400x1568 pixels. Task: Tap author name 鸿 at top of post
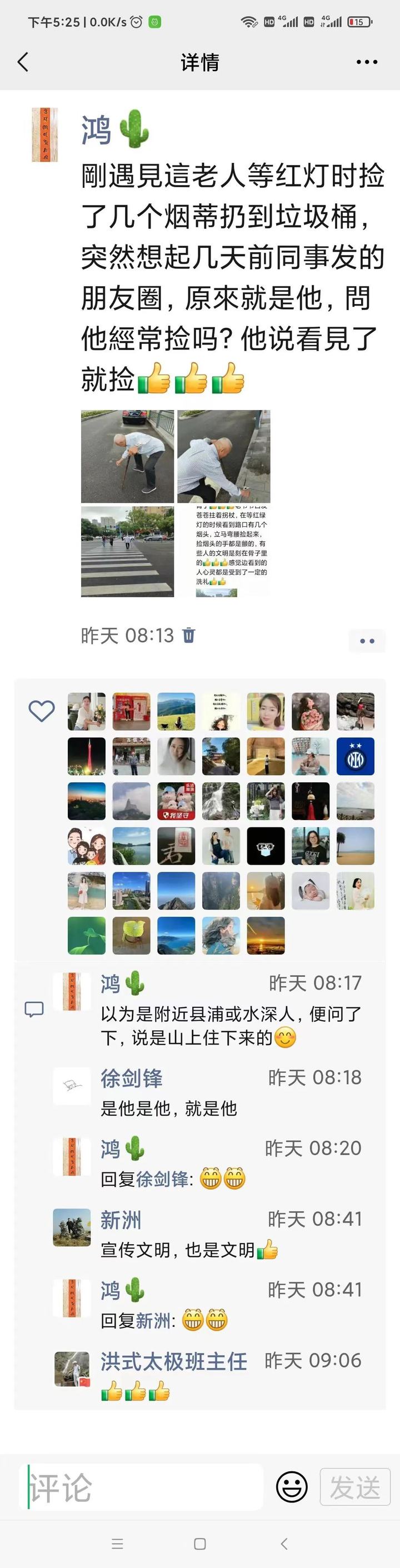(x=96, y=129)
